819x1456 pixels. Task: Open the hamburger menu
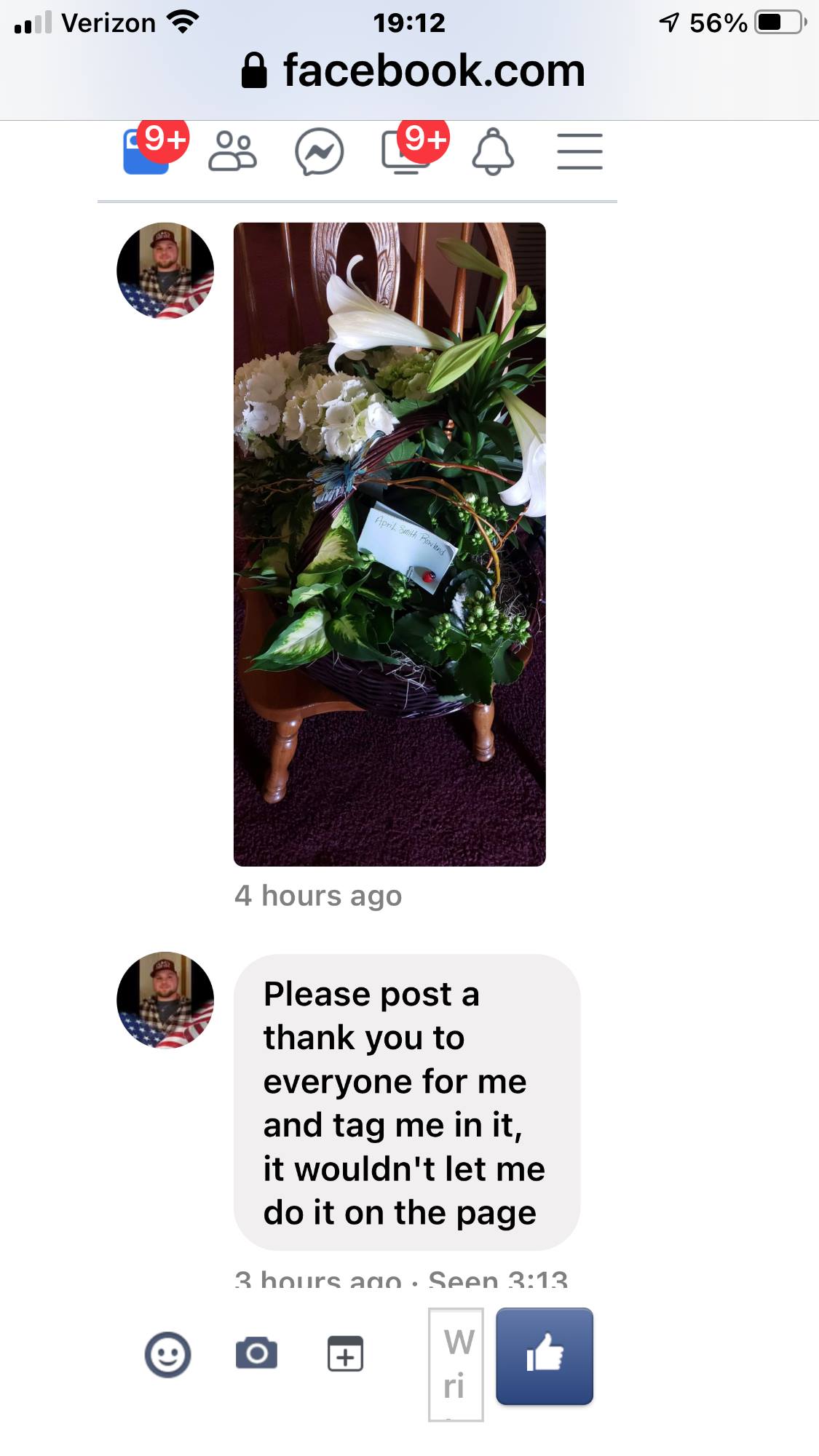pos(579,151)
